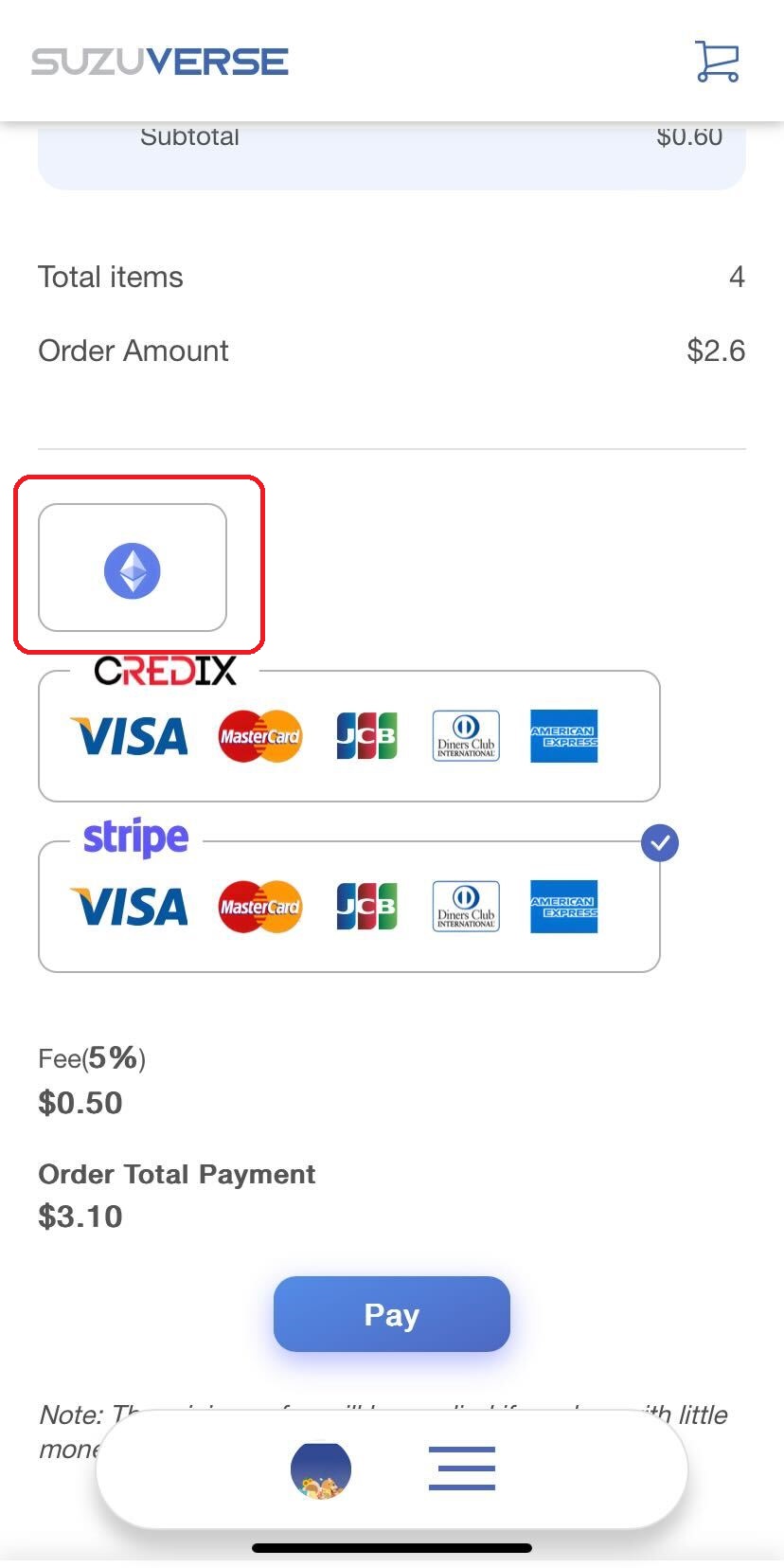The width and height of the screenshot is (784, 1568).
Task: Open the hamburger menu
Action: [x=461, y=1469]
